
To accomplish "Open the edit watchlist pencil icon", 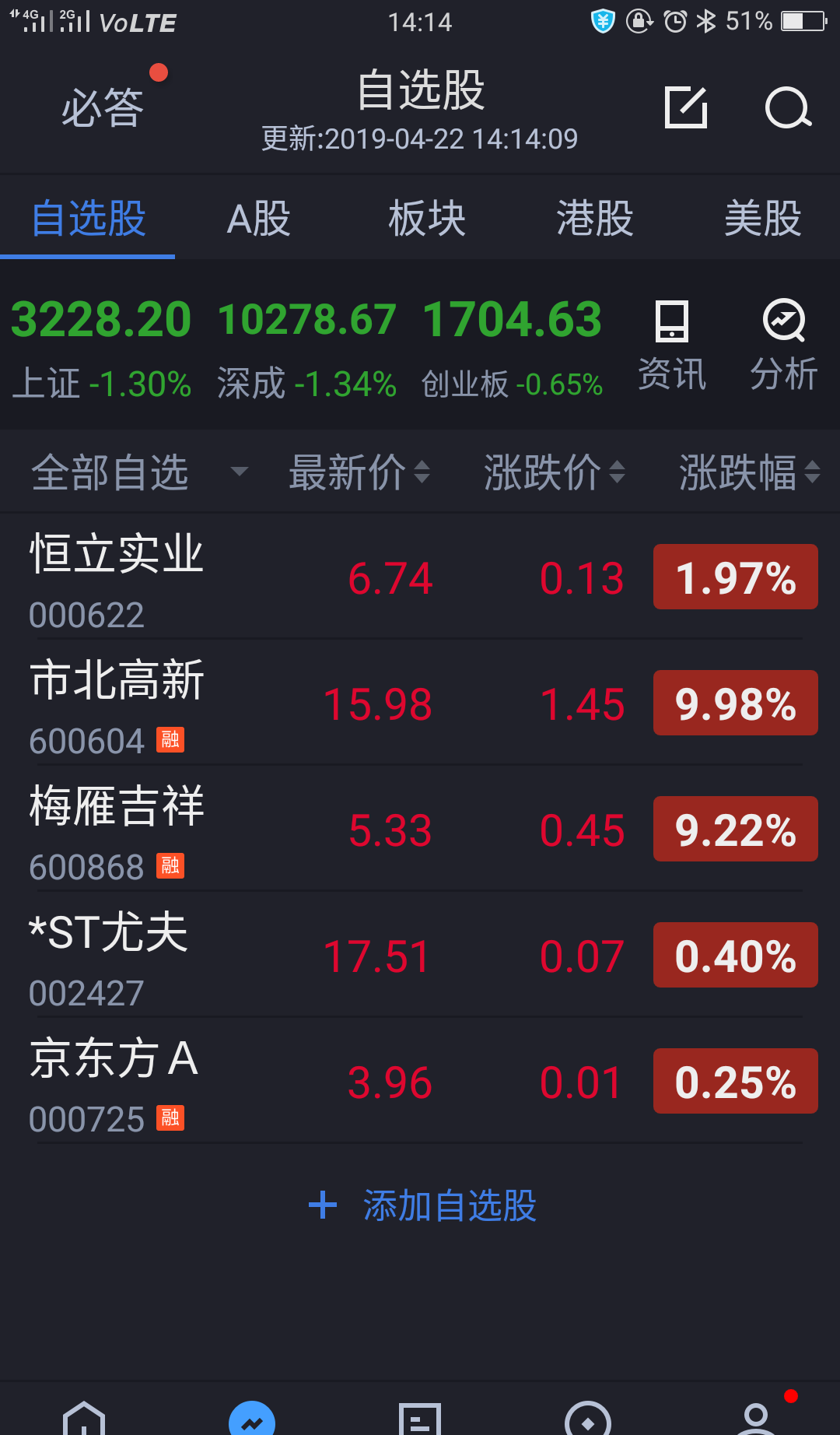I will pos(685,108).
